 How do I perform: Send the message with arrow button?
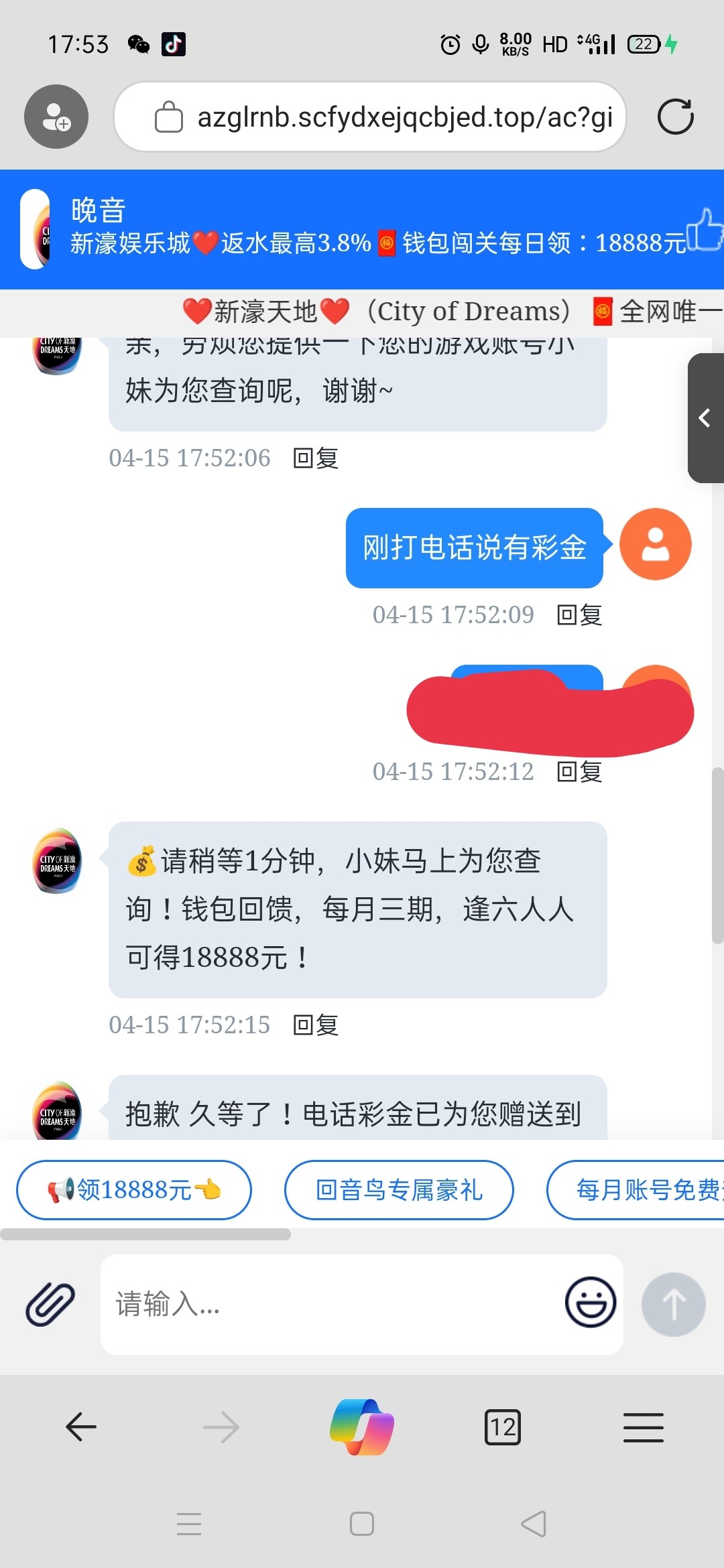[674, 1305]
